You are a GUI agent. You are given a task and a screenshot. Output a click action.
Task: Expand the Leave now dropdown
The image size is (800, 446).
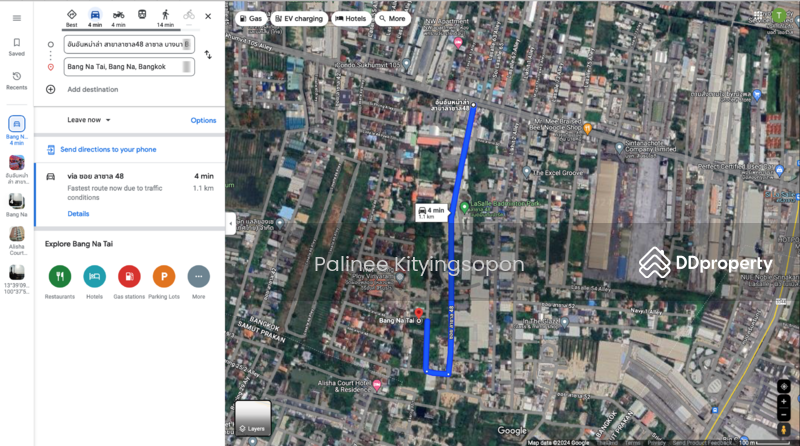coord(89,120)
